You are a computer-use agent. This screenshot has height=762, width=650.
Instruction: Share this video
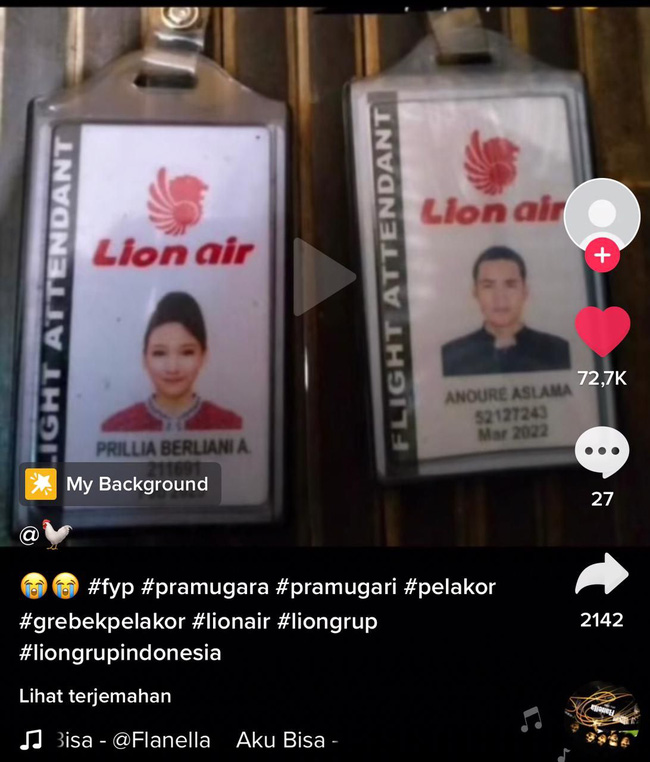(602, 576)
